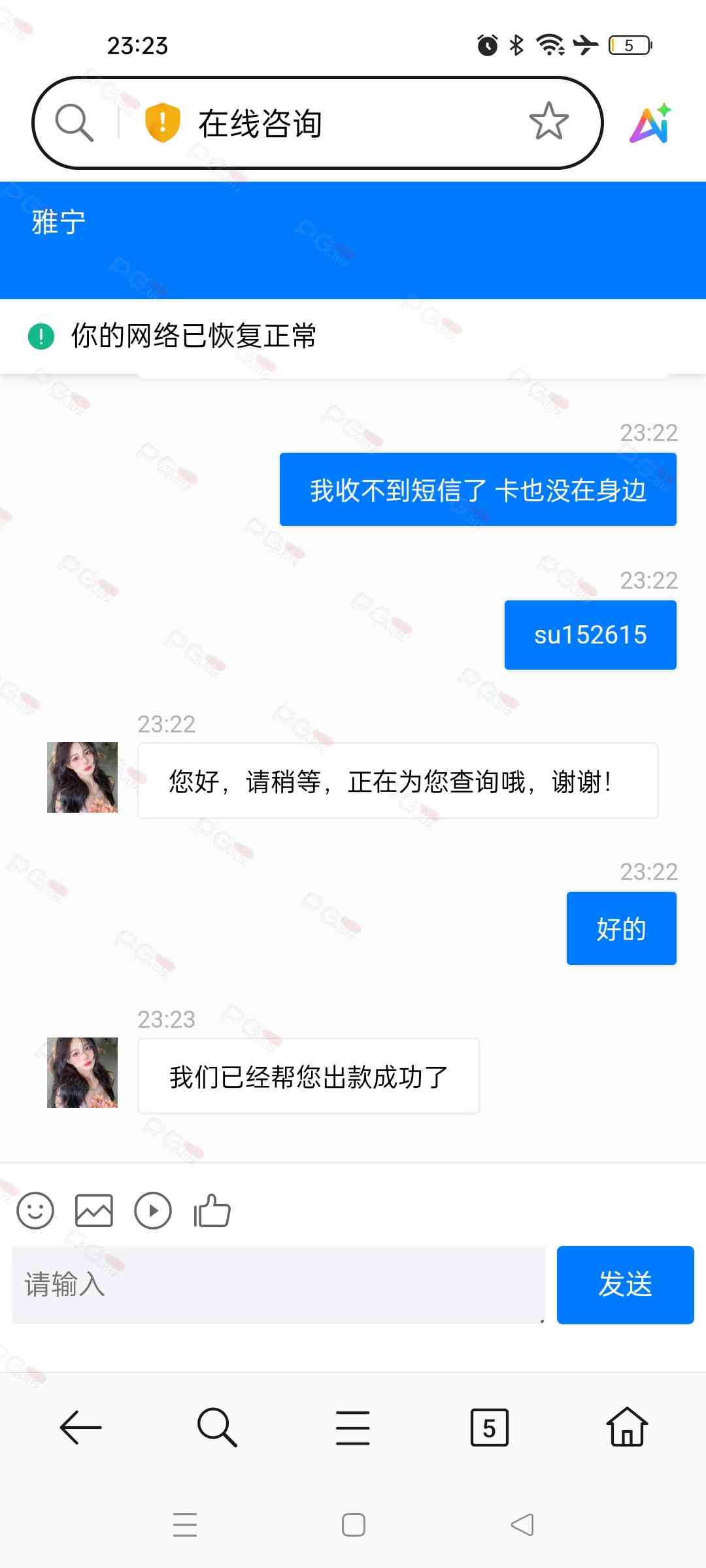Focus the 请输入 message field
Viewport: 706px width, 1568px height.
[278, 1284]
